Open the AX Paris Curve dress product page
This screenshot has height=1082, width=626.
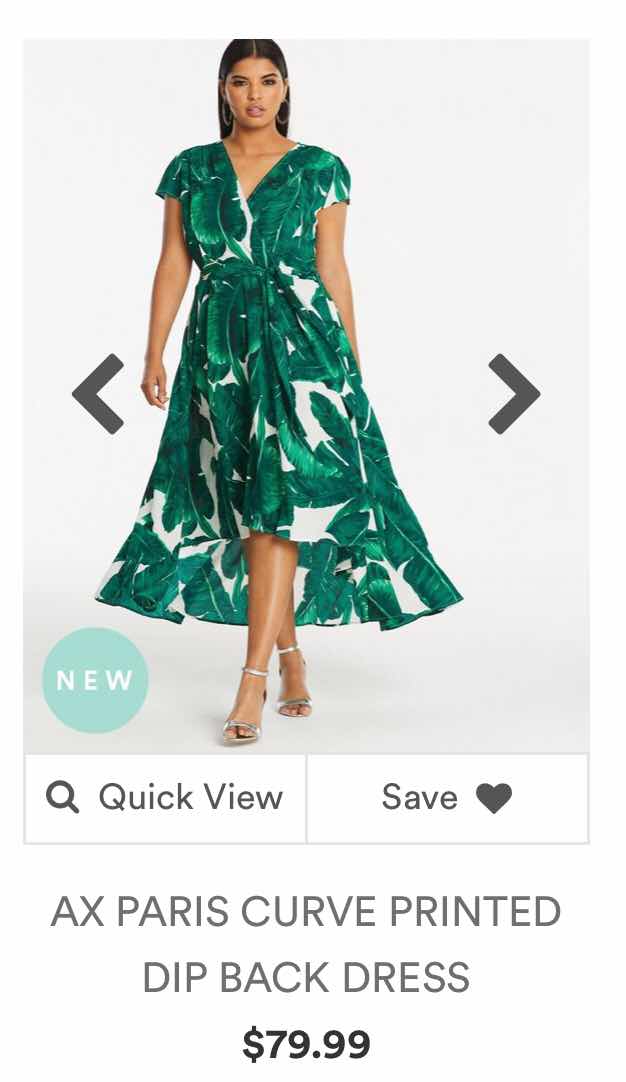click(x=306, y=943)
